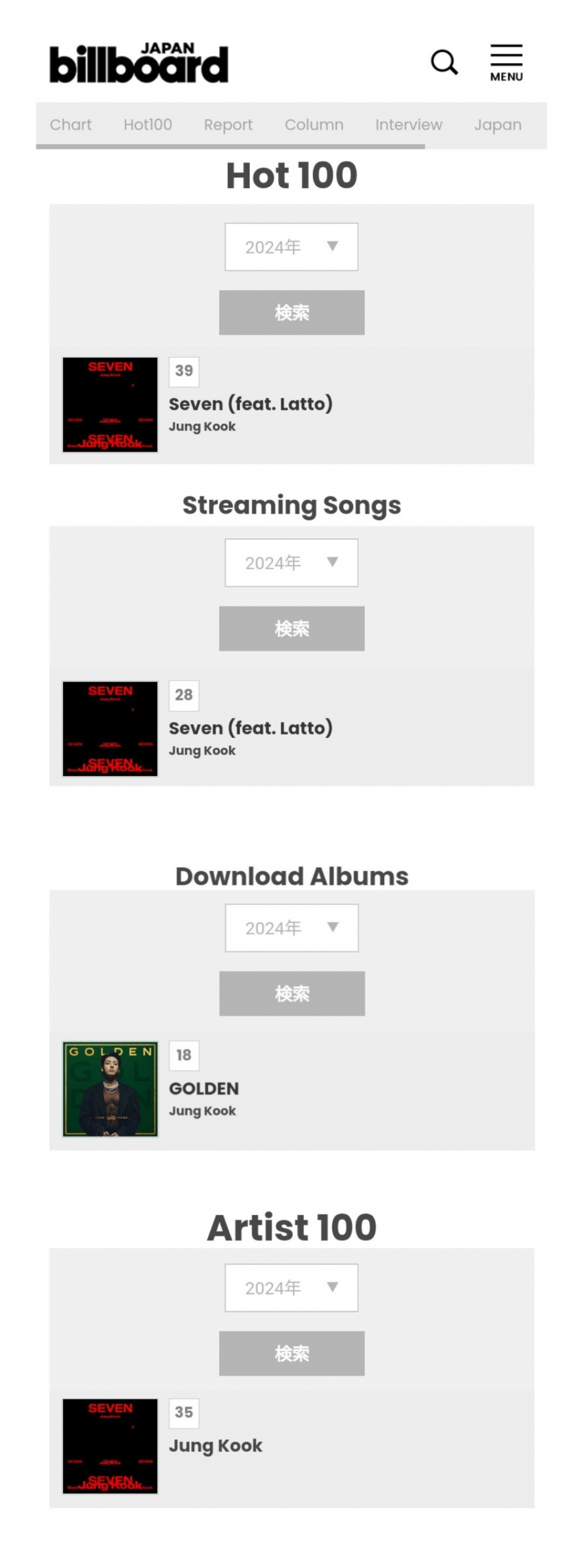Expand the year dropdown in Download Albums
The image size is (583, 1568).
[x=291, y=928]
